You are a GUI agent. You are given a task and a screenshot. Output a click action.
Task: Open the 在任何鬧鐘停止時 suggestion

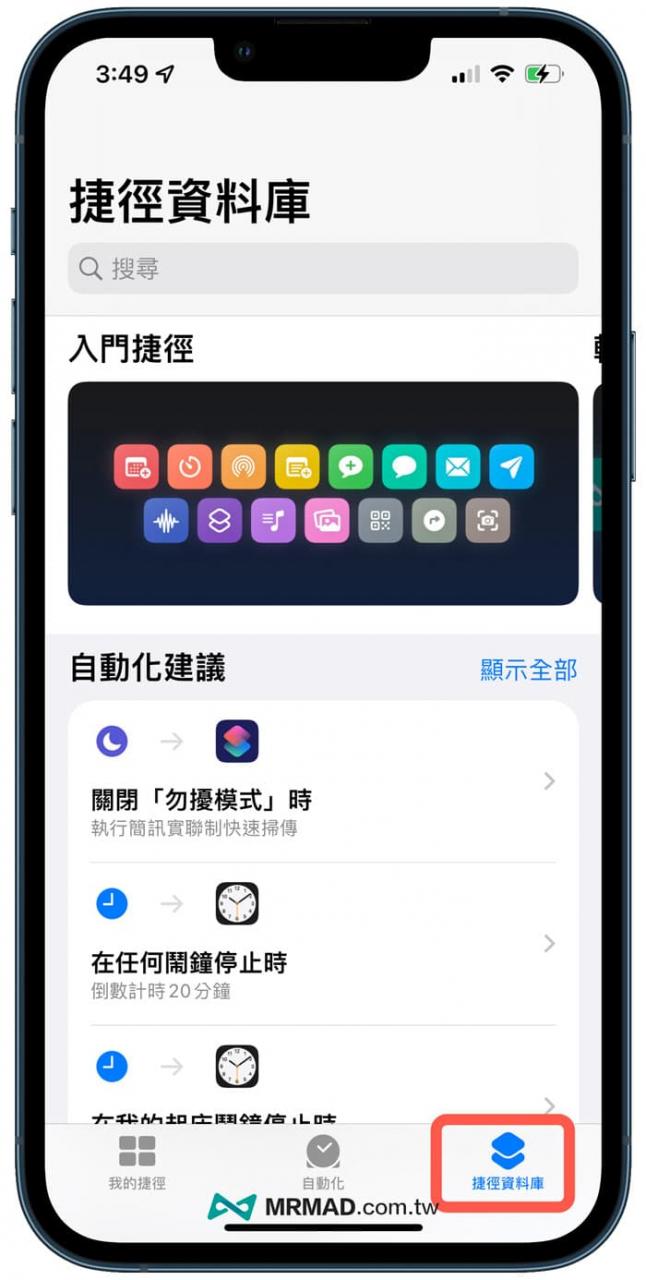322,944
